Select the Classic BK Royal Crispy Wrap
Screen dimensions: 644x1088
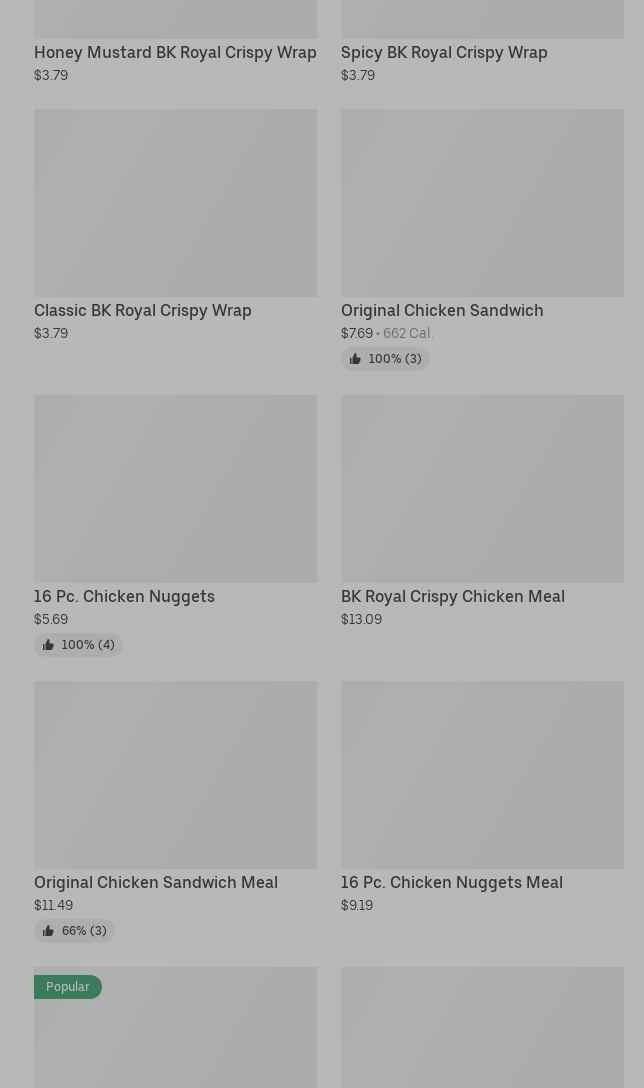[176, 226]
